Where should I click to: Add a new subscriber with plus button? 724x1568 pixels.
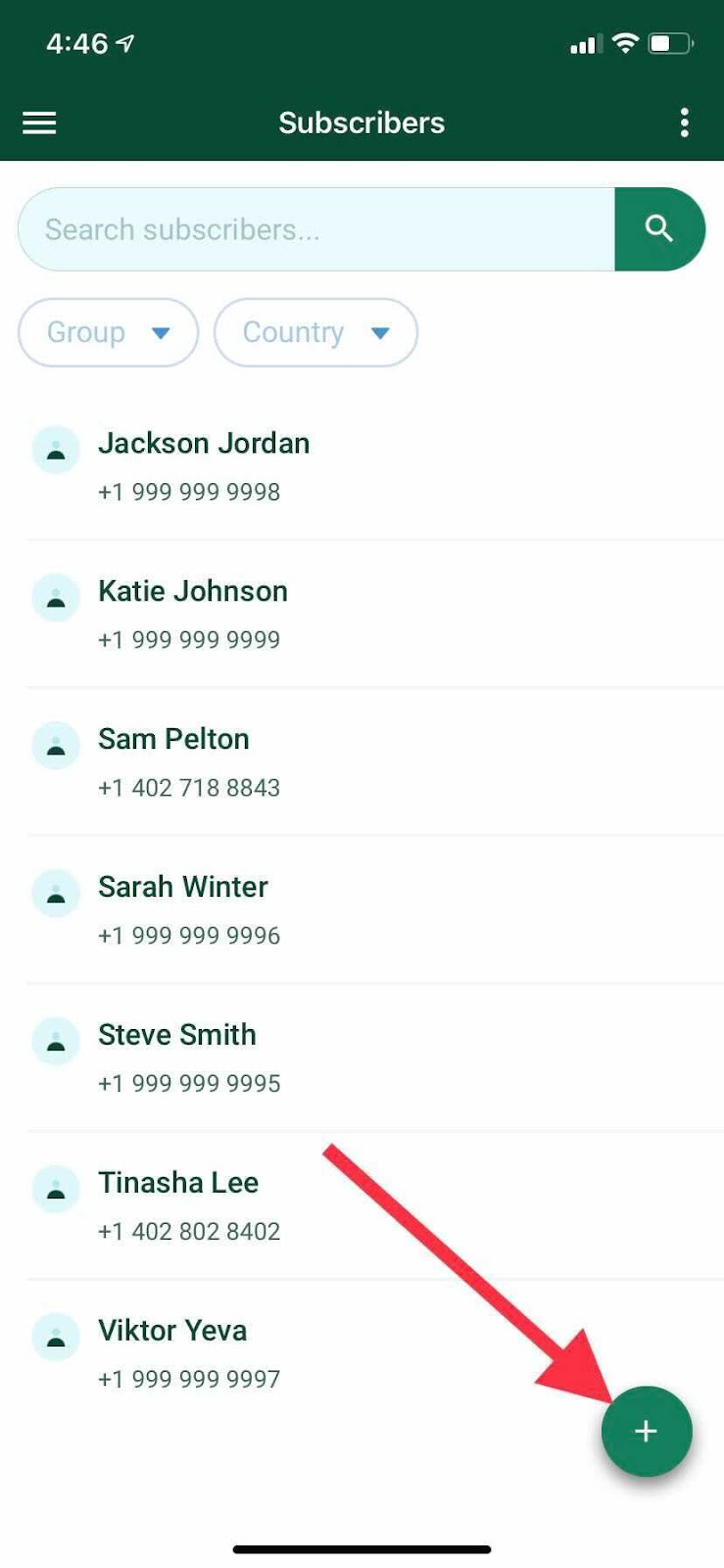point(646,1431)
